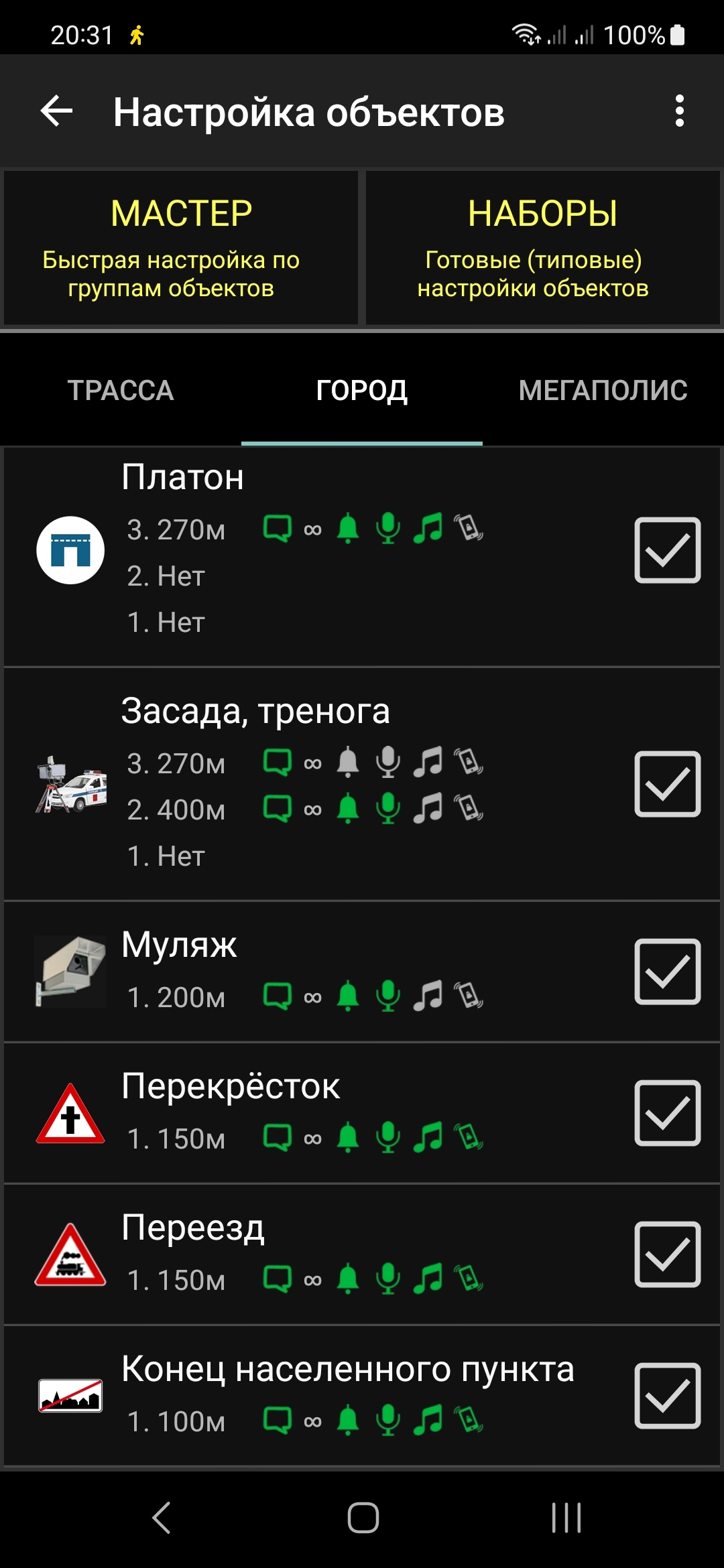Tap the system home button
Image resolution: width=724 pixels, height=1568 pixels.
point(363,1518)
